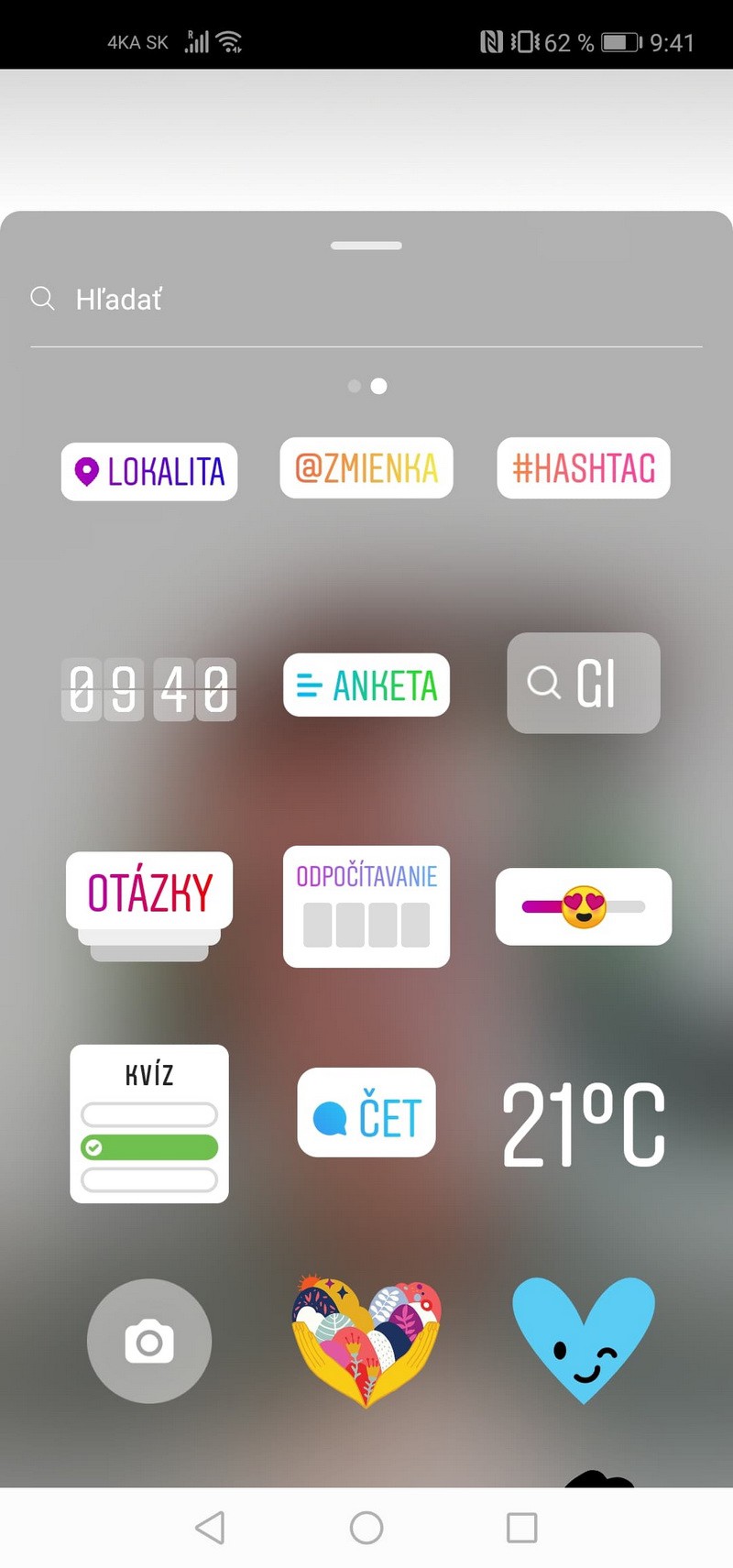Select the @Zmienka mention sticker
The width and height of the screenshot is (733, 1568).
[366, 468]
